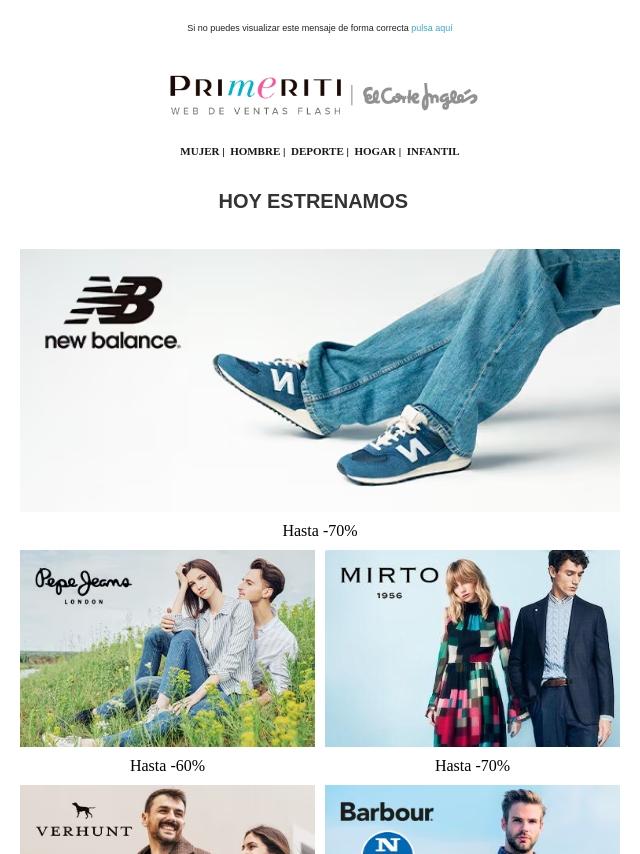Viewport: 640px width, 854px height.
Task: Go to the MUJER category
Action: point(199,151)
